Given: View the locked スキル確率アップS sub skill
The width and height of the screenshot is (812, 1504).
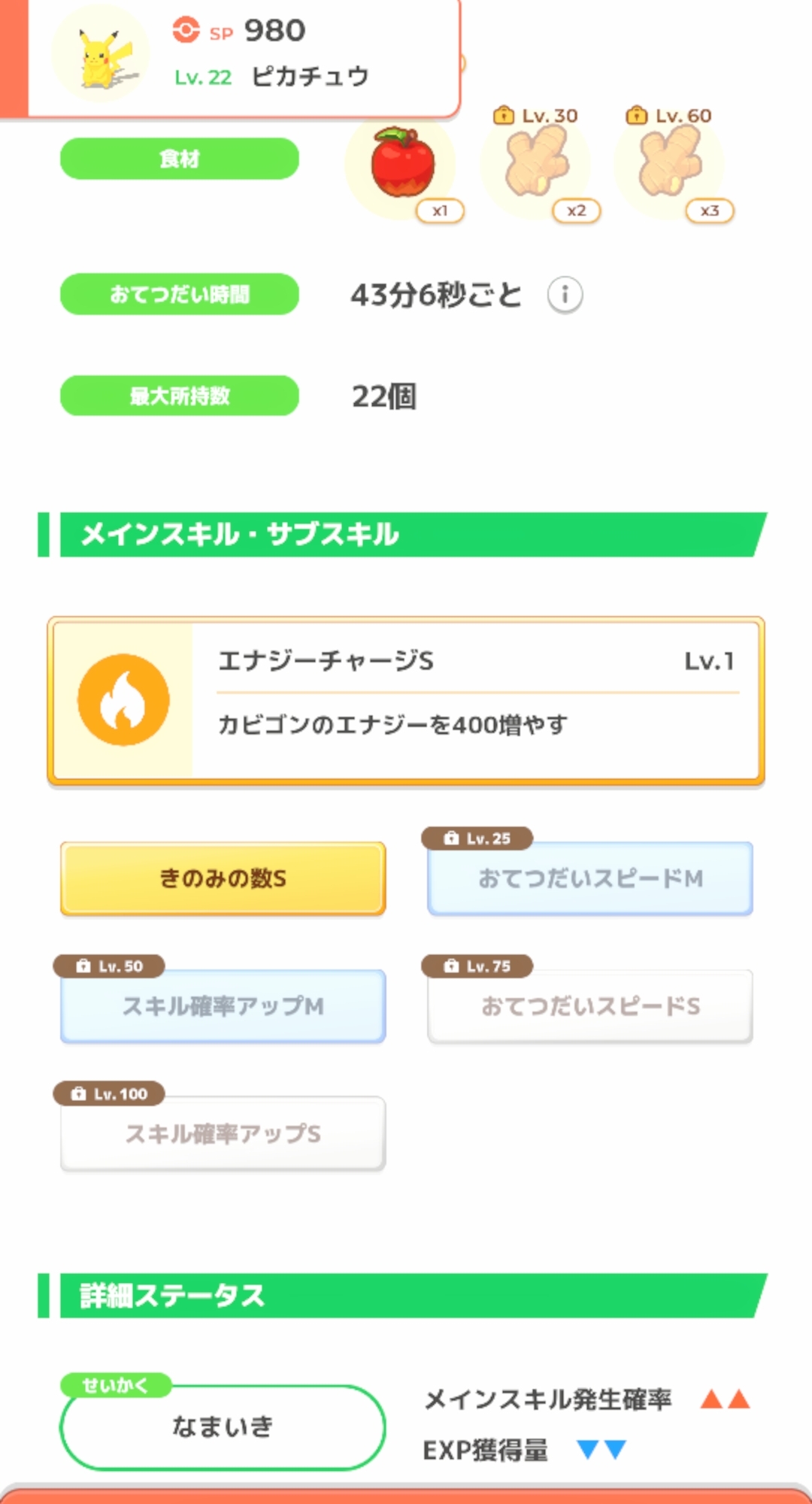Looking at the screenshot, I should coord(223,1133).
